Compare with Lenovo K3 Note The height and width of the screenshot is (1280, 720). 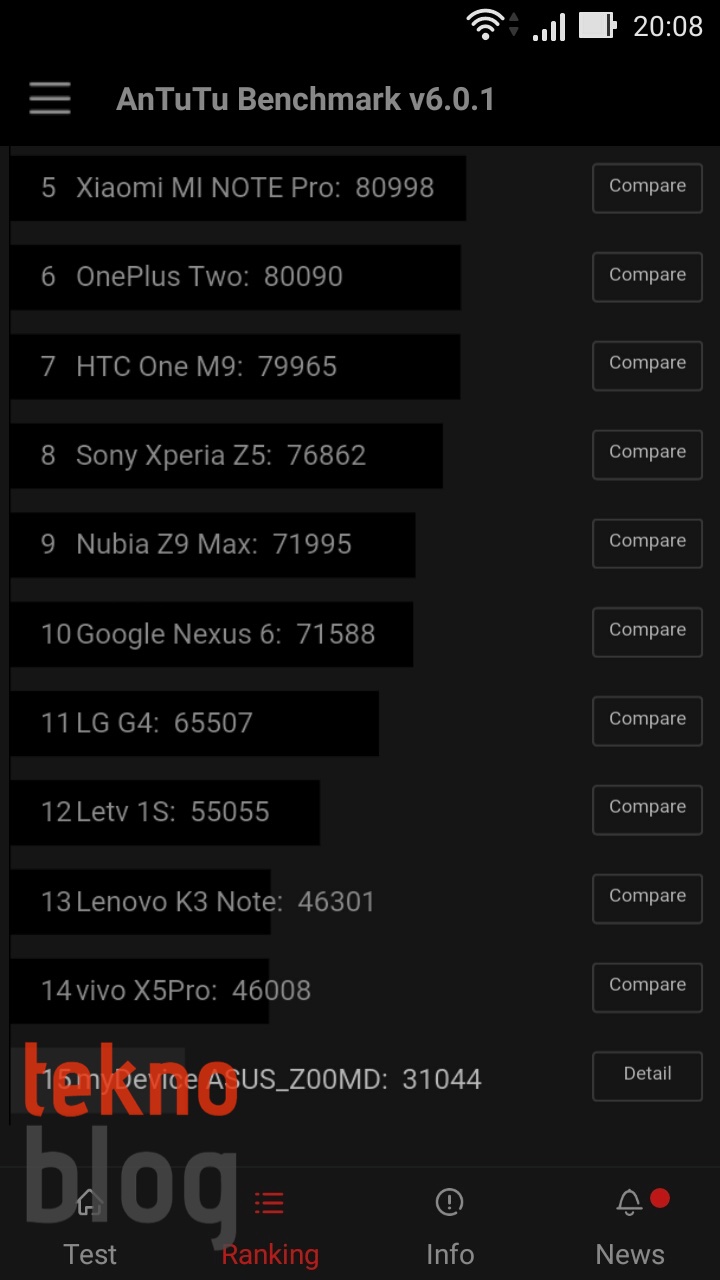tap(647, 898)
